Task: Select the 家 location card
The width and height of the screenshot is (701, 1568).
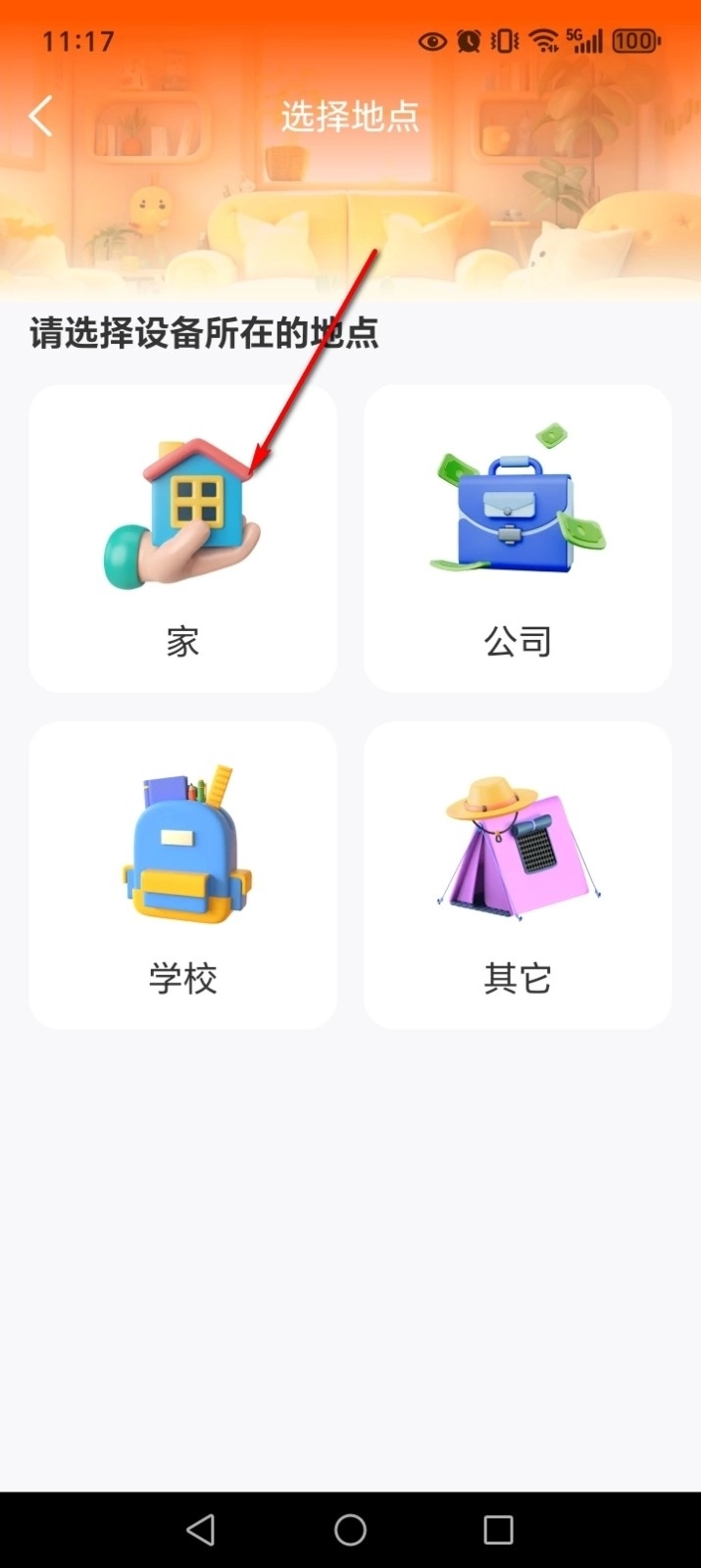Action: pyautogui.click(x=182, y=539)
